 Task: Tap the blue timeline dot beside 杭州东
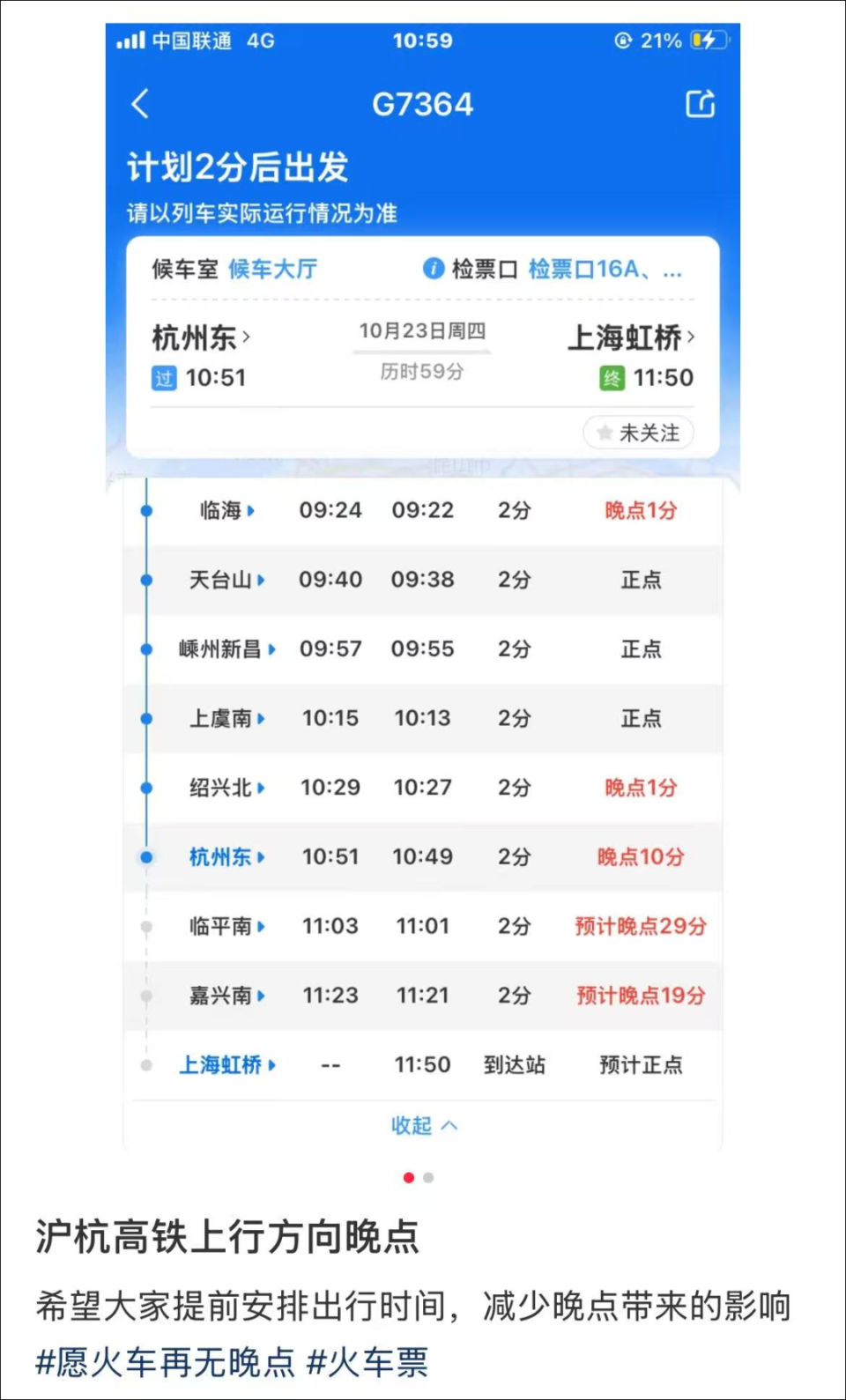145,856
